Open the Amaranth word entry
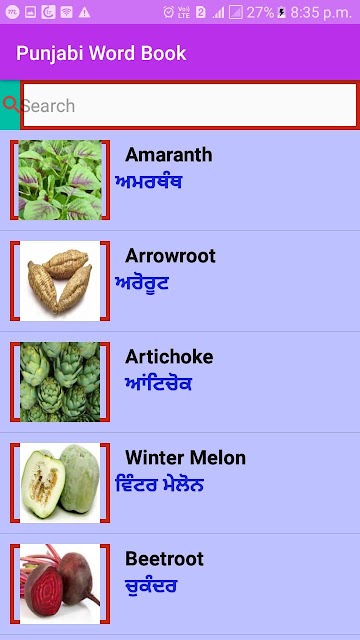 180,180
